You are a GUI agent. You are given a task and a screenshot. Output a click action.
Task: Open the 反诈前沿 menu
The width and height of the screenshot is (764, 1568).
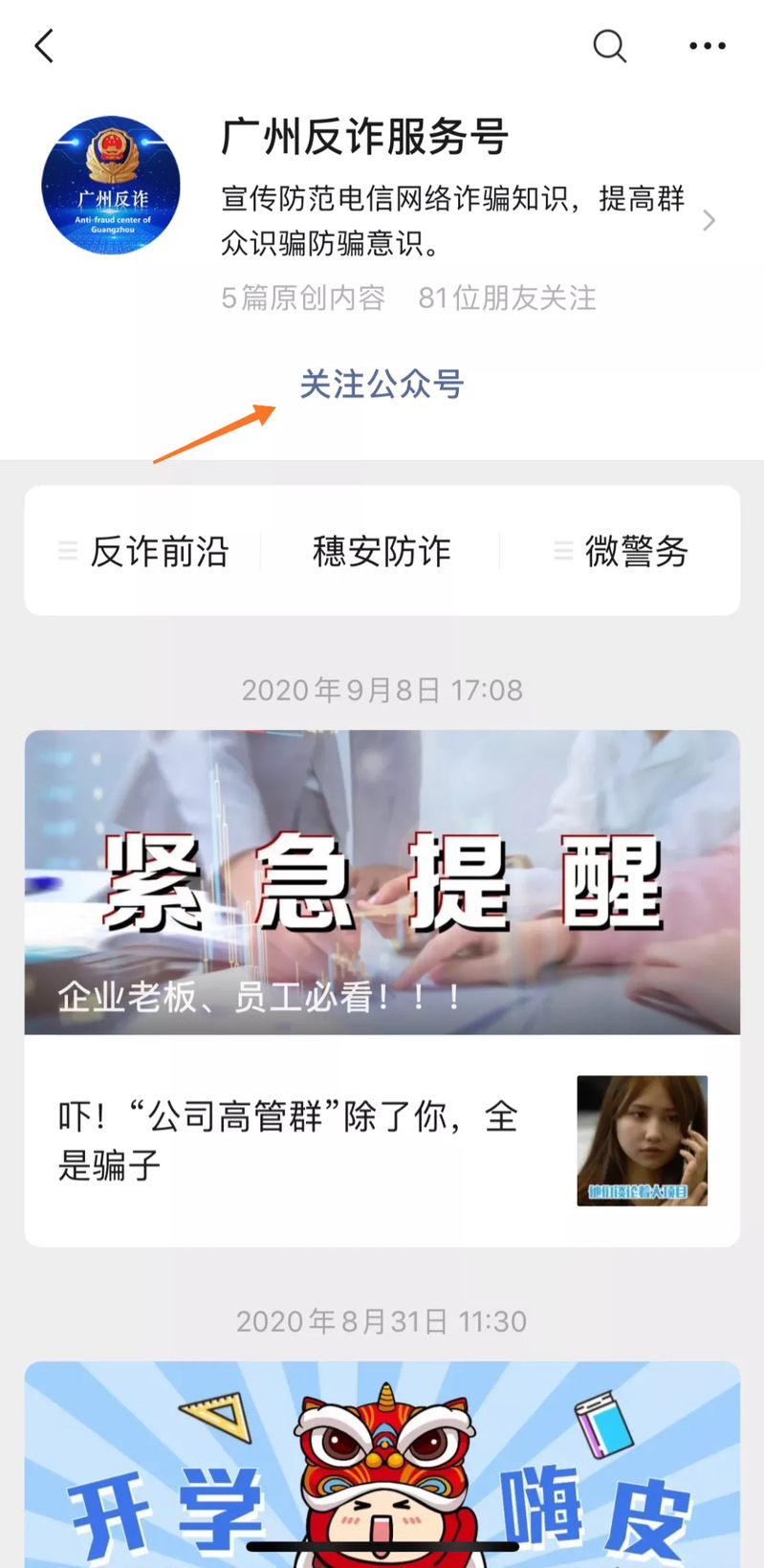pyautogui.click(x=145, y=551)
